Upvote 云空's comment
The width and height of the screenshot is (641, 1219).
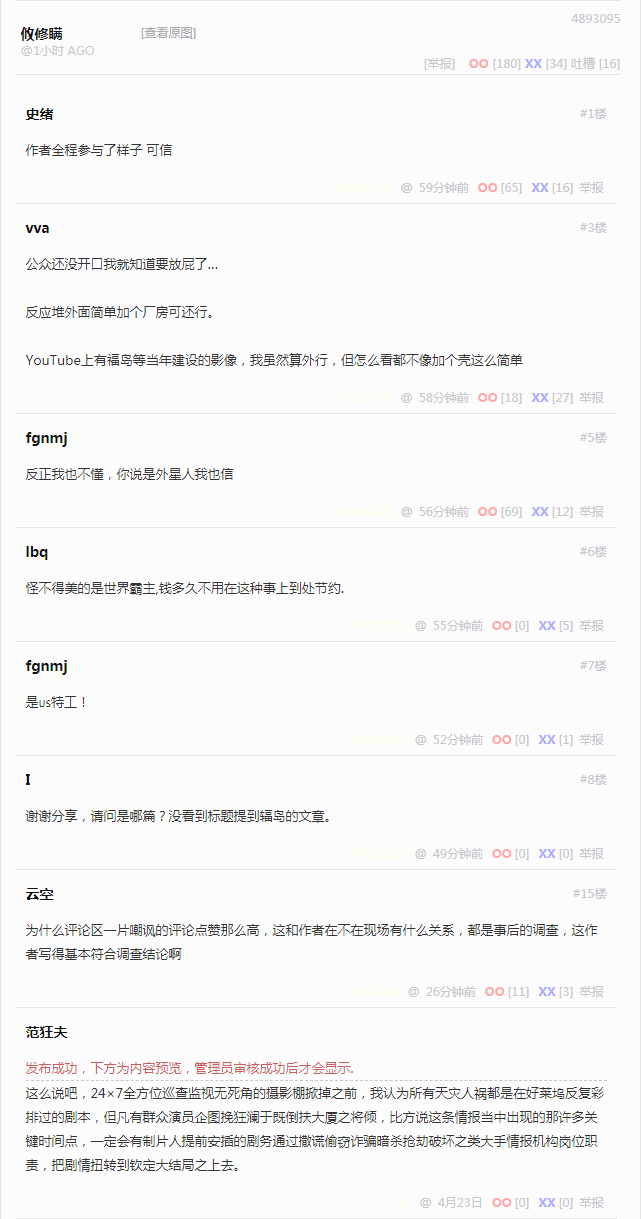pyautogui.click(x=494, y=992)
